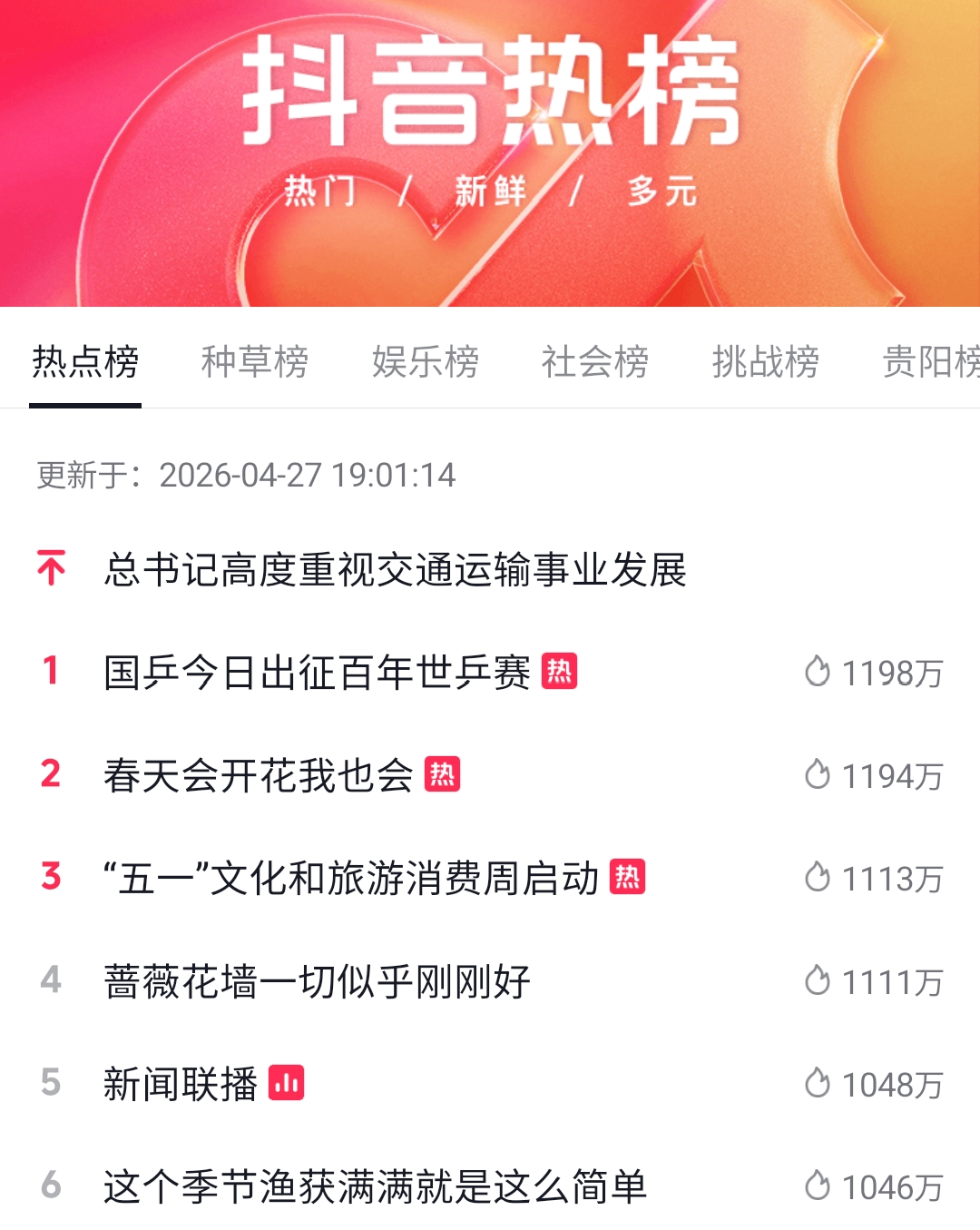The height and width of the screenshot is (1230, 980).
Task: Open topic “五一”文化和旅游消费周启动
Action: [350, 879]
